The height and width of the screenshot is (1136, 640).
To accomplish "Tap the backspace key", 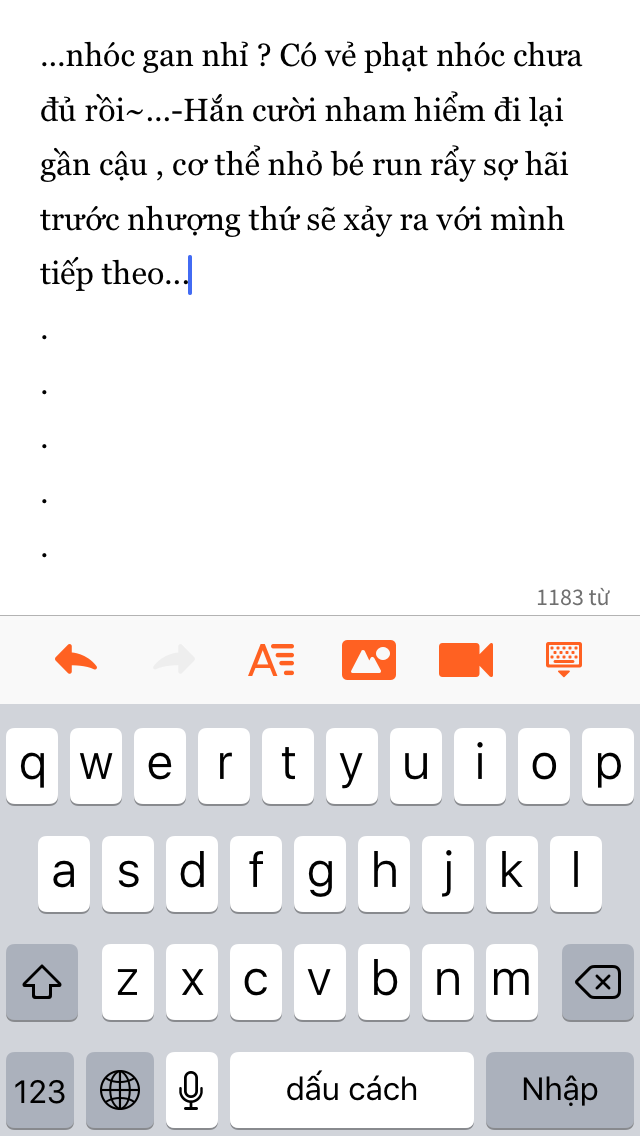I will [598, 982].
